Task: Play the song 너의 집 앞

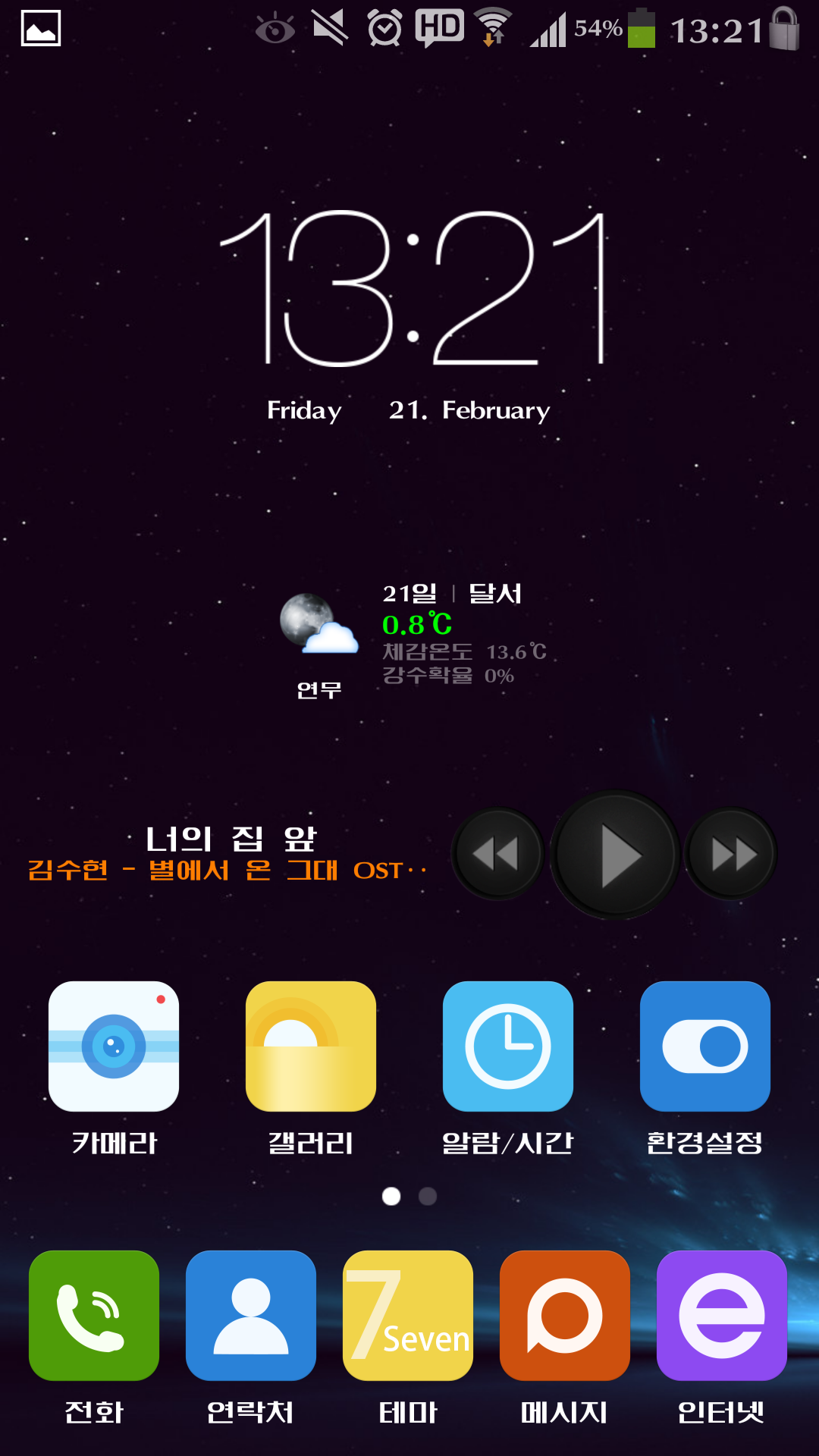Action: point(615,855)
